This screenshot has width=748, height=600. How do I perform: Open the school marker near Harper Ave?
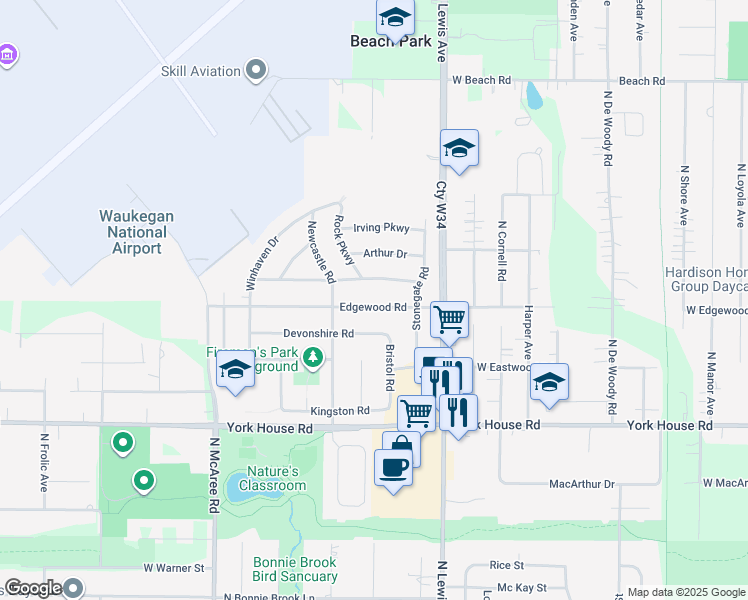(x=549, y=382)
